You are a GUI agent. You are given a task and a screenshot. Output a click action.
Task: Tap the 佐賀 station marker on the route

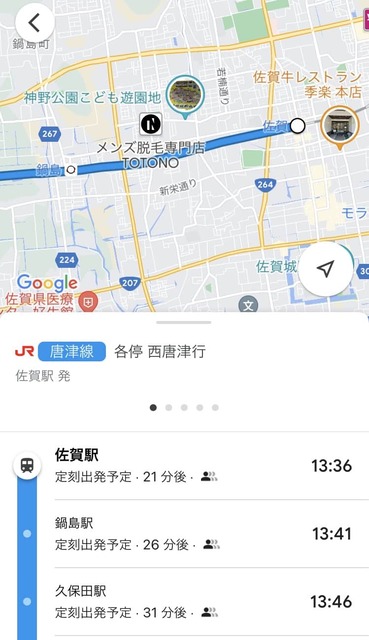pyautogui.click(x=298, y=126)
